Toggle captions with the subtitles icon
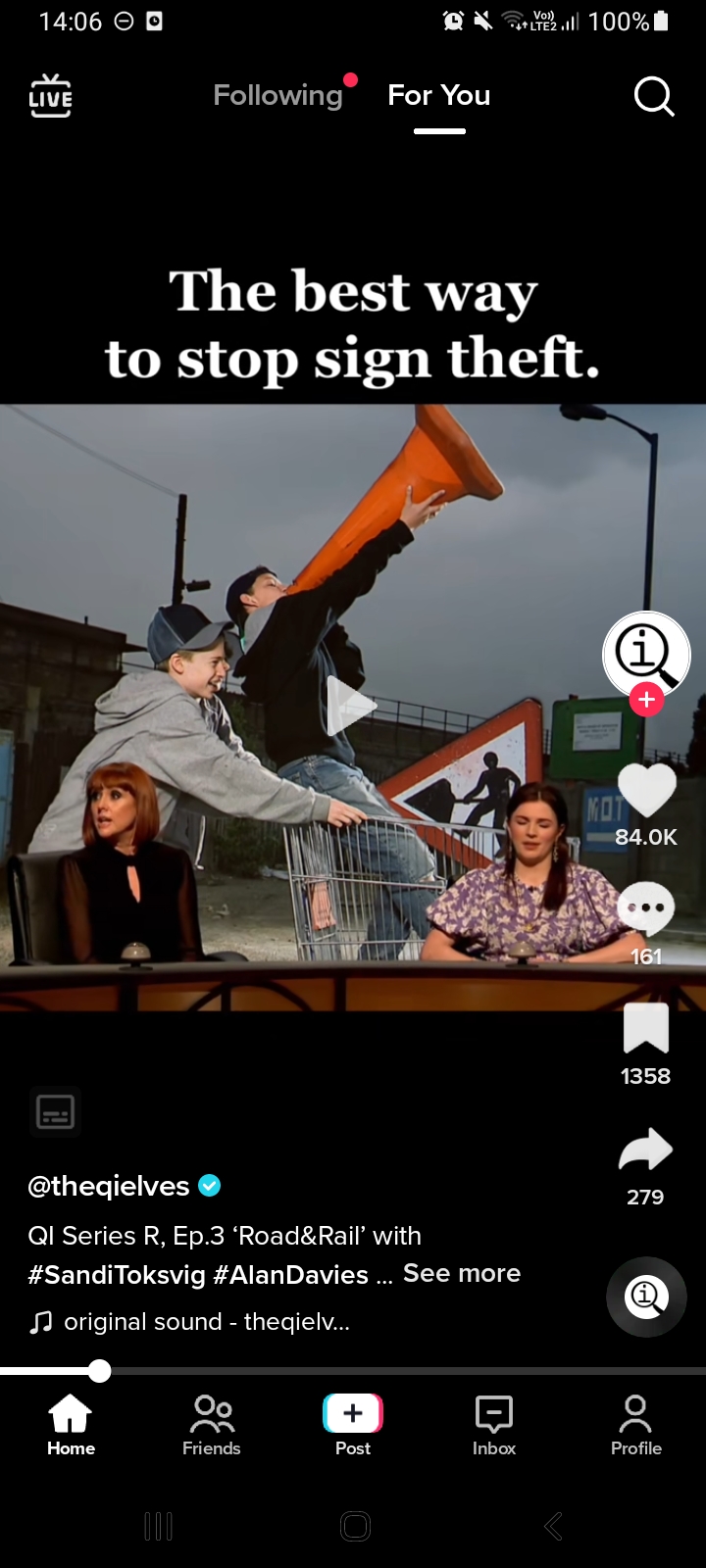This screenshot has height=1568, width=706. 55,1112
